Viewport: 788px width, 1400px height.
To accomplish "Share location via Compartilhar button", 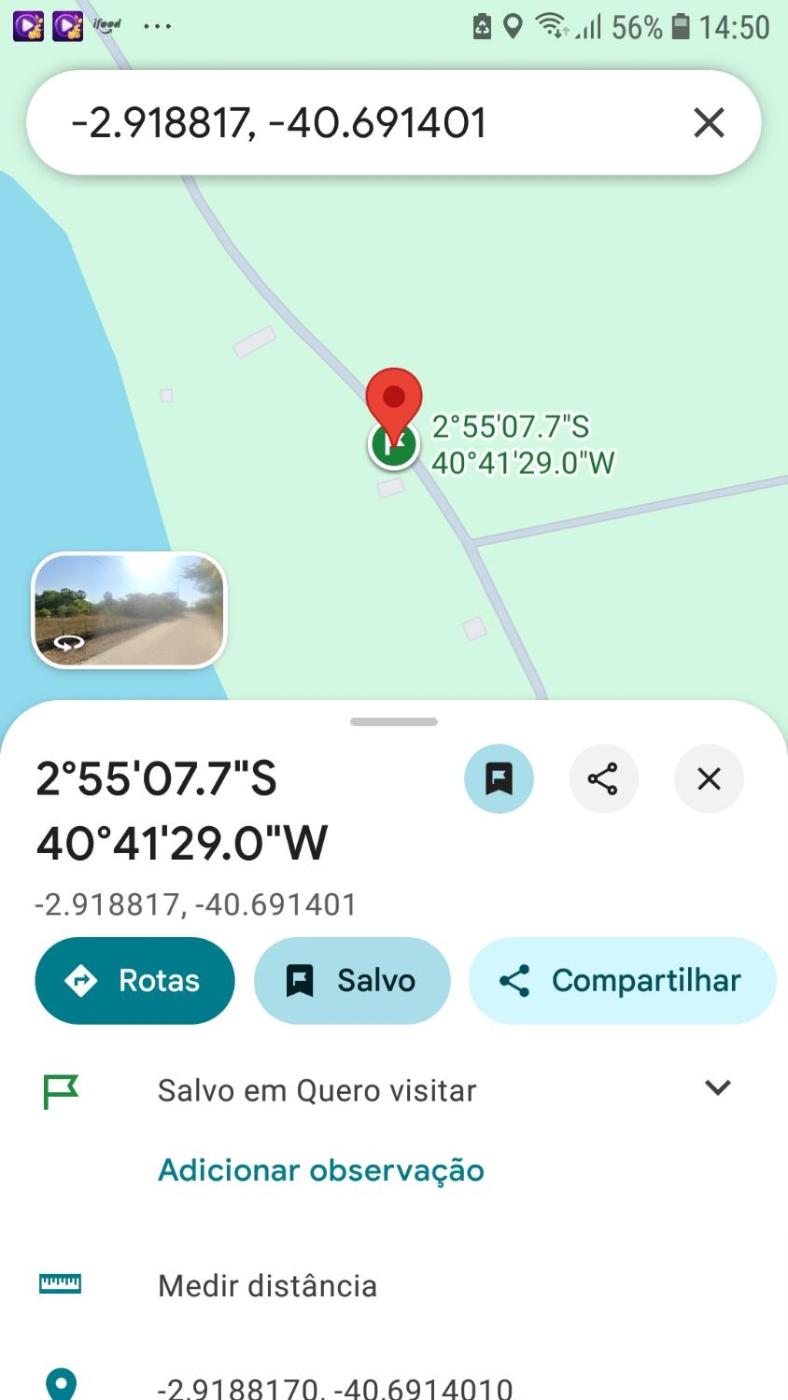I will coord(621,981).
